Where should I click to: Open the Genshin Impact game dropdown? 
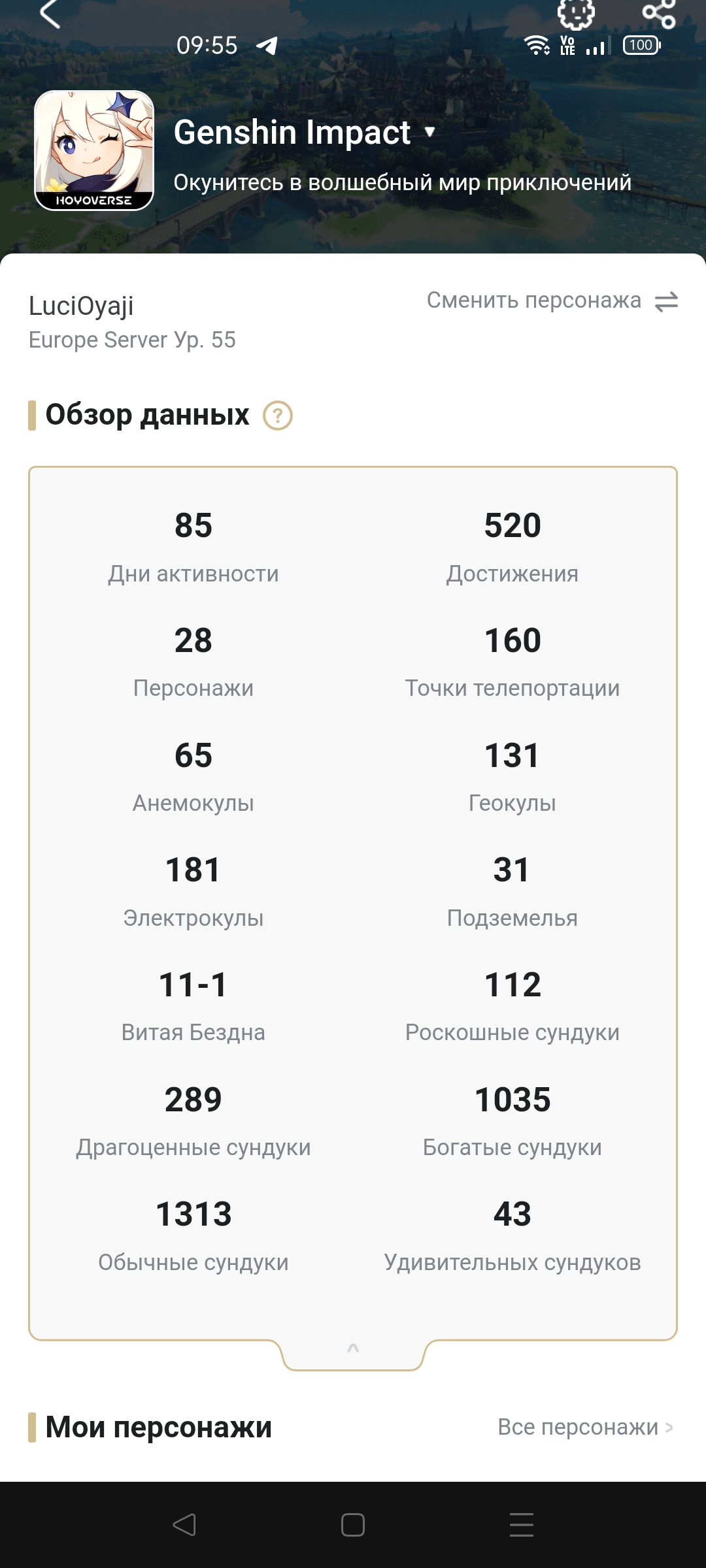(x=429, y=132)
